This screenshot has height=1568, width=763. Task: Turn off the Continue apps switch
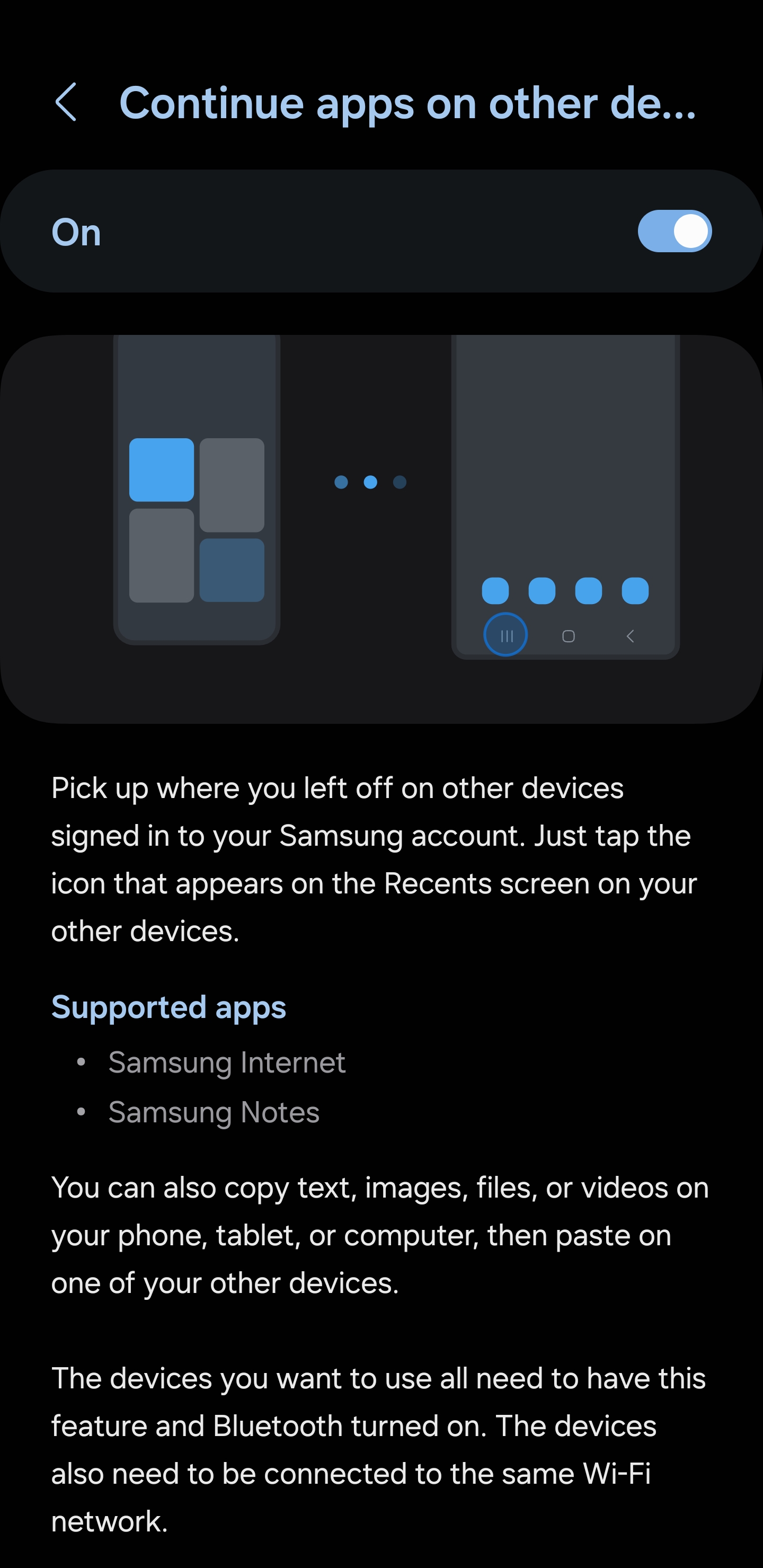(674, 231)
